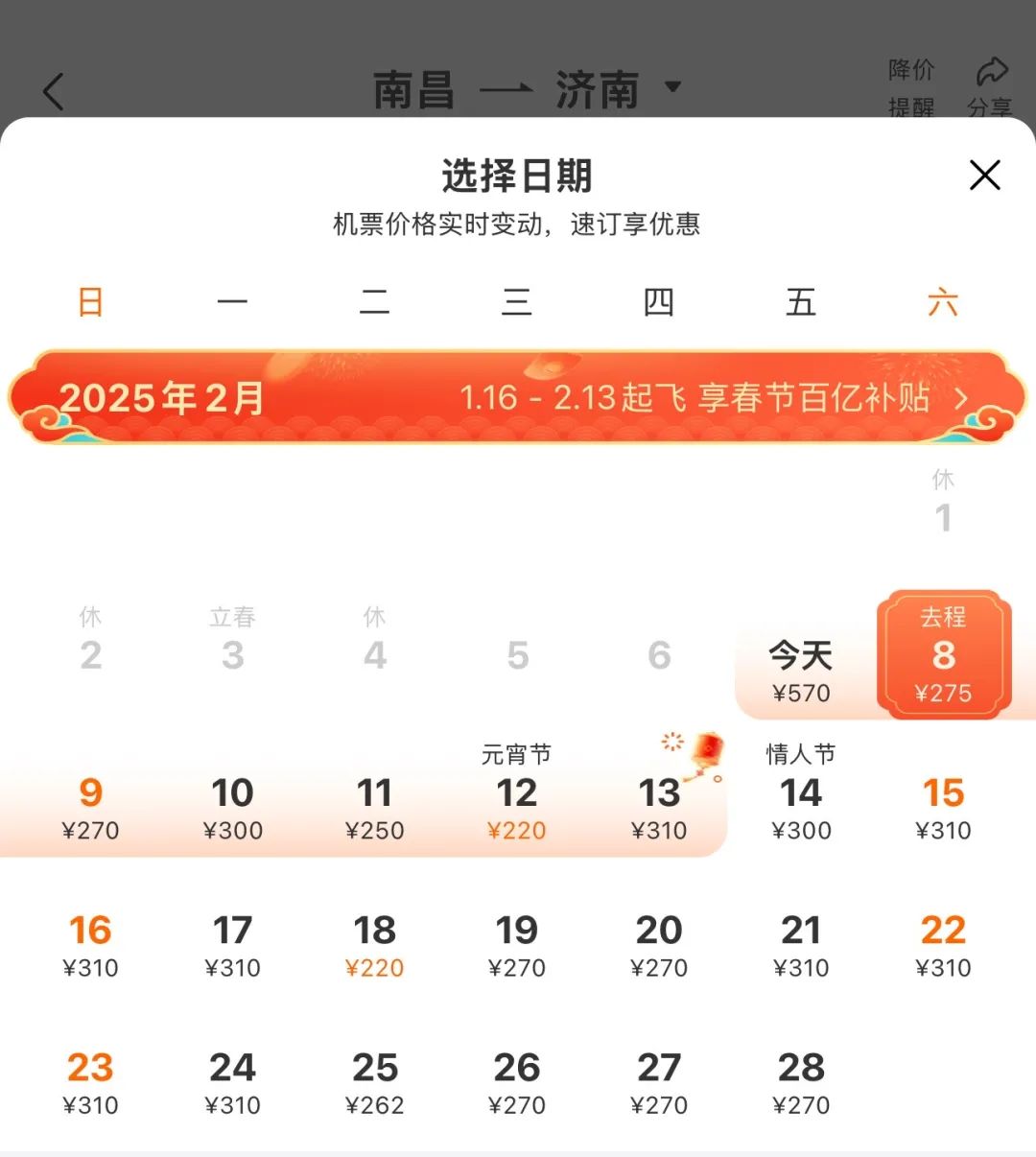Pick February 26 at ¥270

(516, 1082)
